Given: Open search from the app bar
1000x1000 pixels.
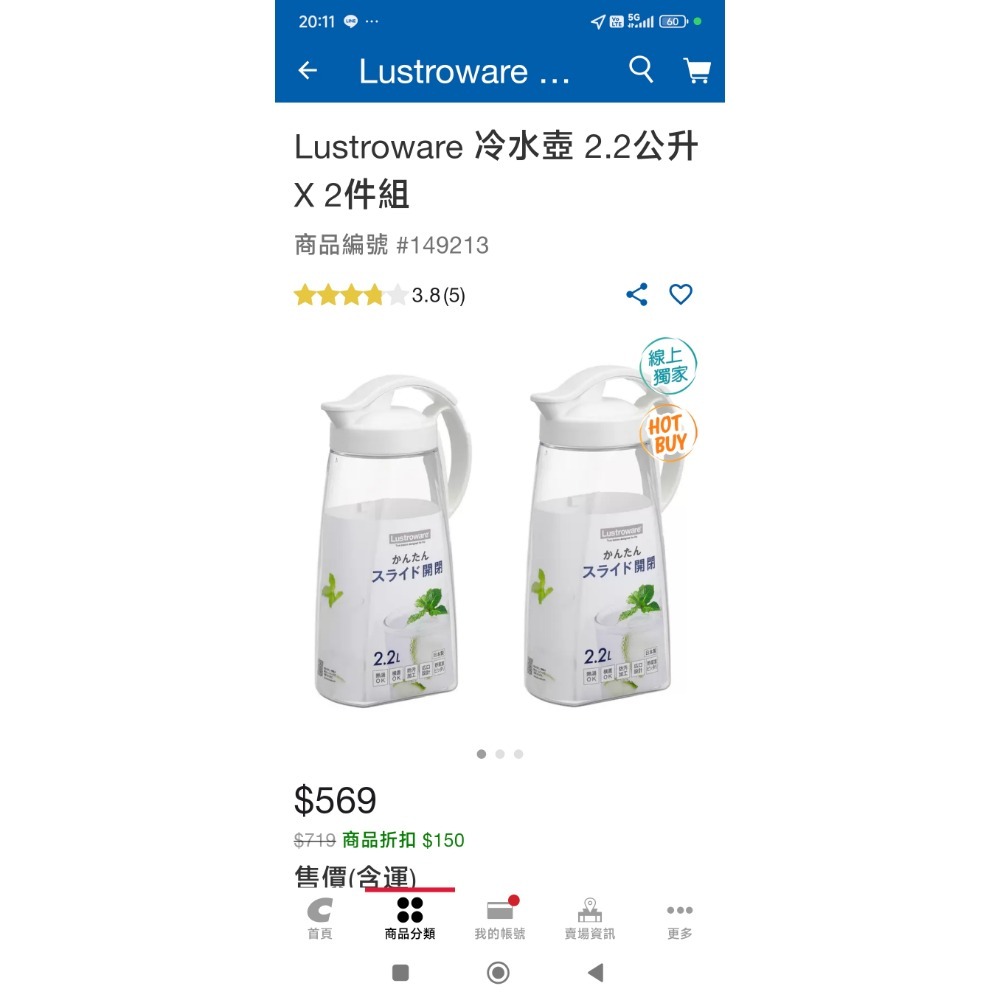Looking at the screenshot, I should click(x=641, y=69).
